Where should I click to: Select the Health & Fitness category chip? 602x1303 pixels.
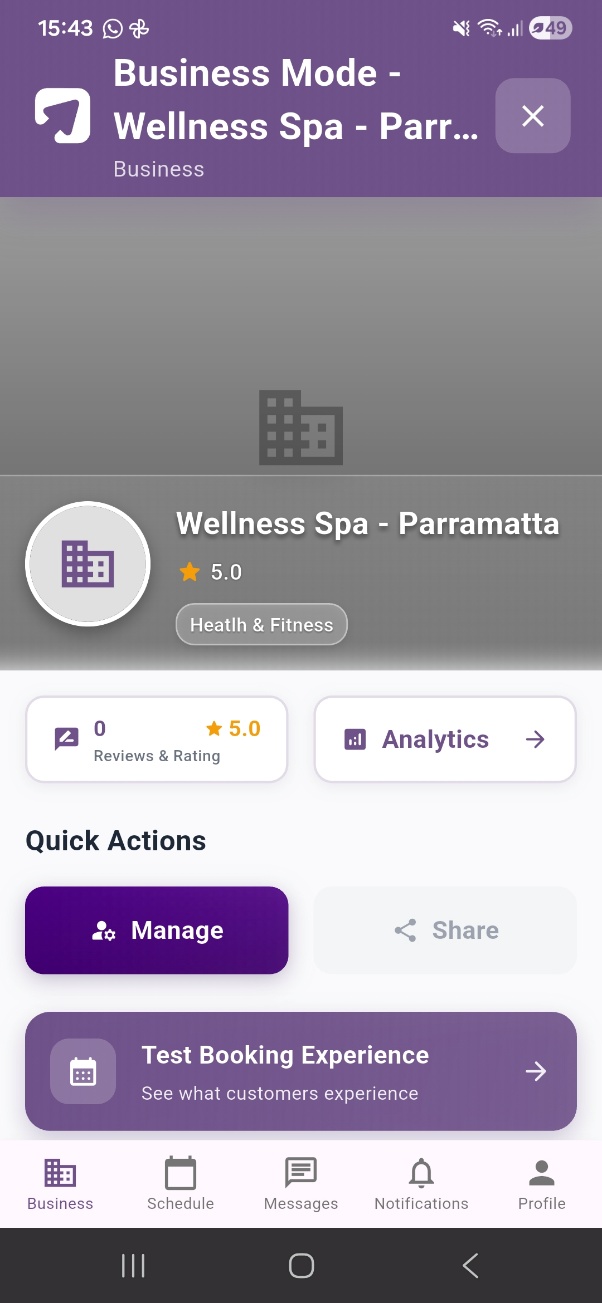click(x=262, y=625)
